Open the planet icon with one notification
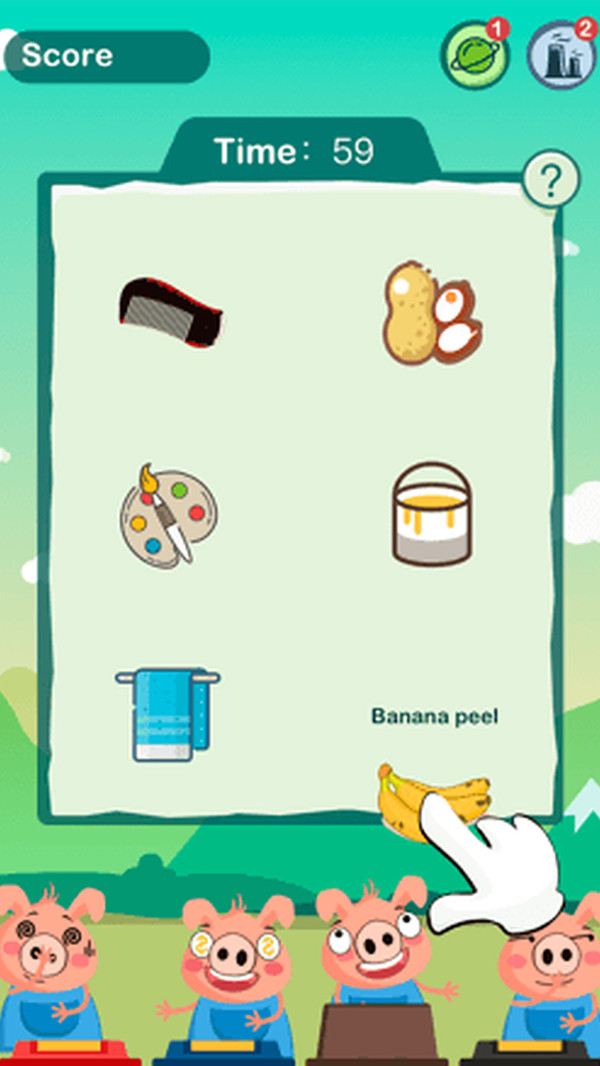This screenshot has height=1066, width=600. click(x=474, y=55)
